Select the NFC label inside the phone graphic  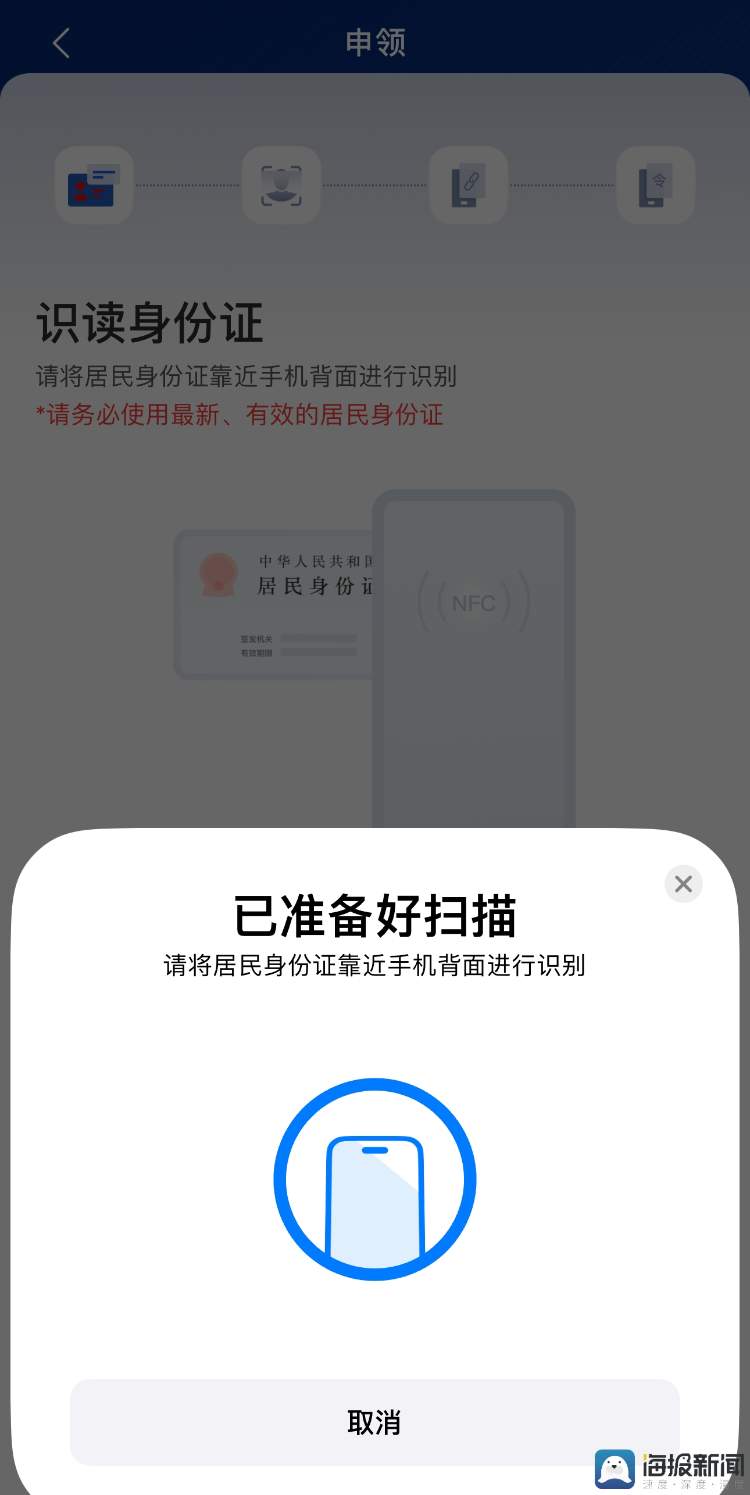pyautogui.click(x=474, y=602)
